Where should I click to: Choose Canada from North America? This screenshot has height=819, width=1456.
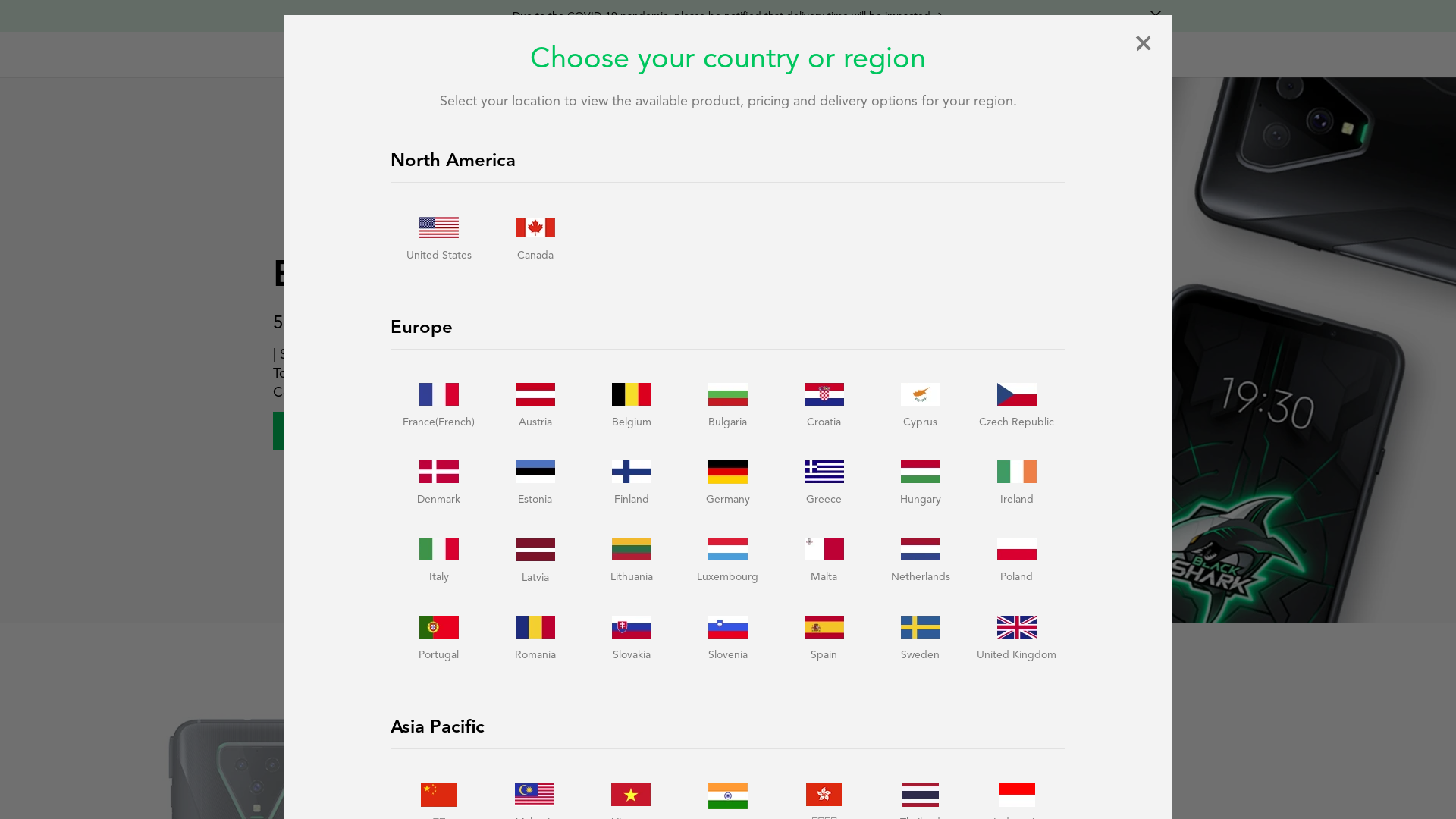click(x=535, y=237)
